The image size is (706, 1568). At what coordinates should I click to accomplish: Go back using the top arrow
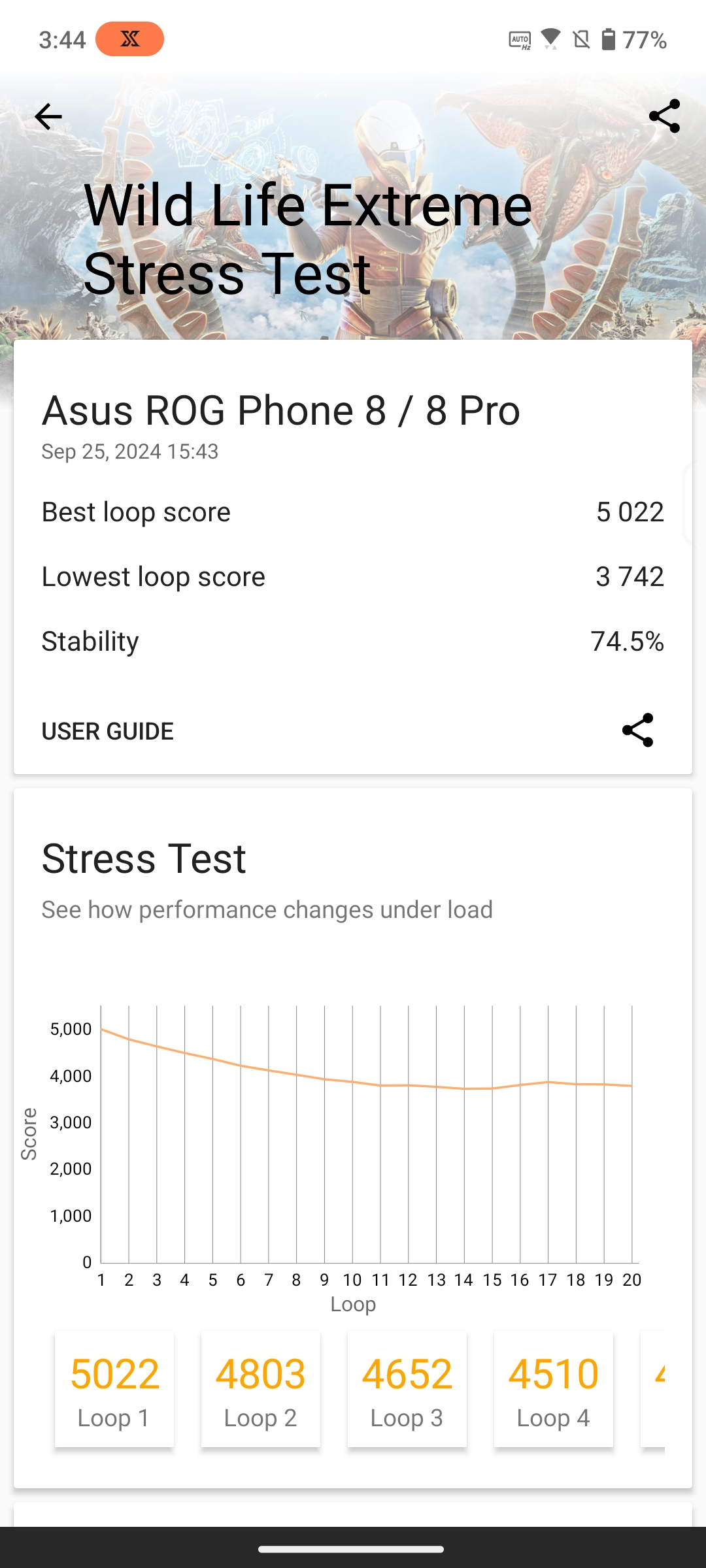[x=48, y=117]
